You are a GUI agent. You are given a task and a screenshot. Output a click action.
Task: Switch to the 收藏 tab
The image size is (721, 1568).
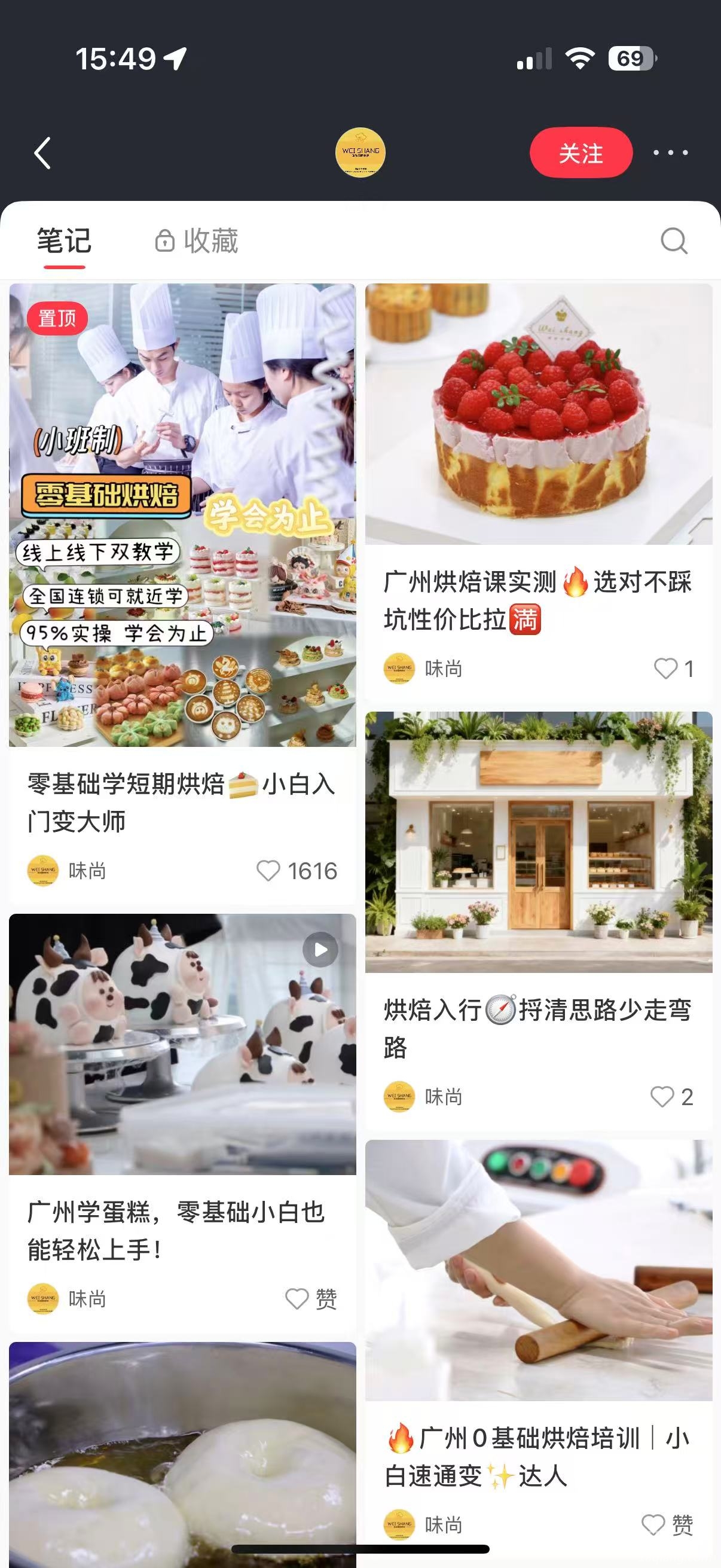pyautogui.click(x=197, y=241)
